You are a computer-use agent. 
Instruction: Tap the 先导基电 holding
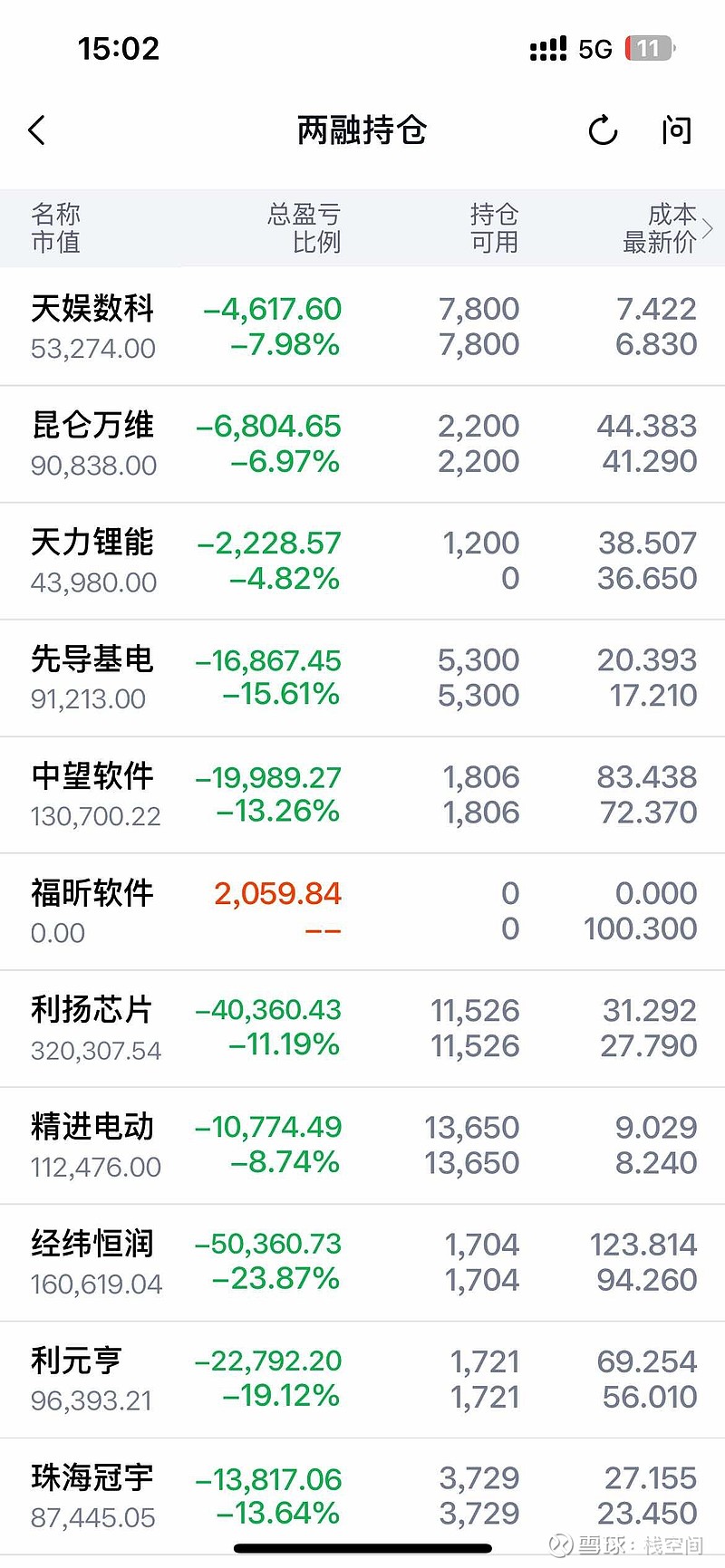362,677
